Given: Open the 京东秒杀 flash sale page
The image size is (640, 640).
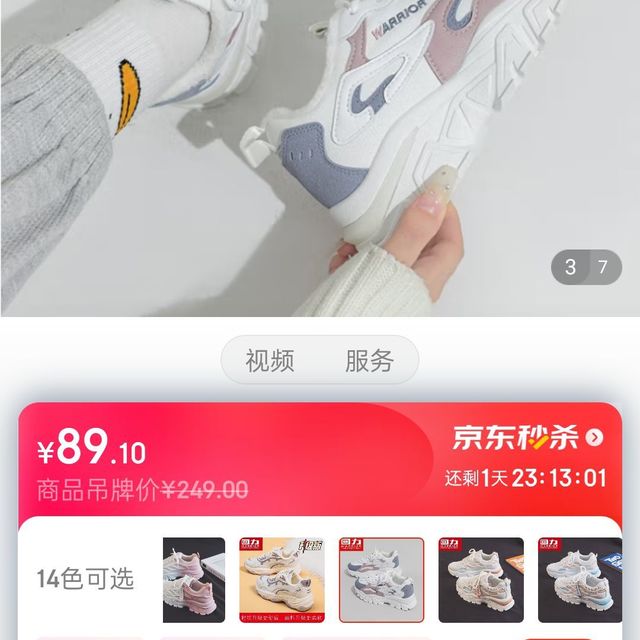Looking at the screenshot, I should click(x=527, y=437).
